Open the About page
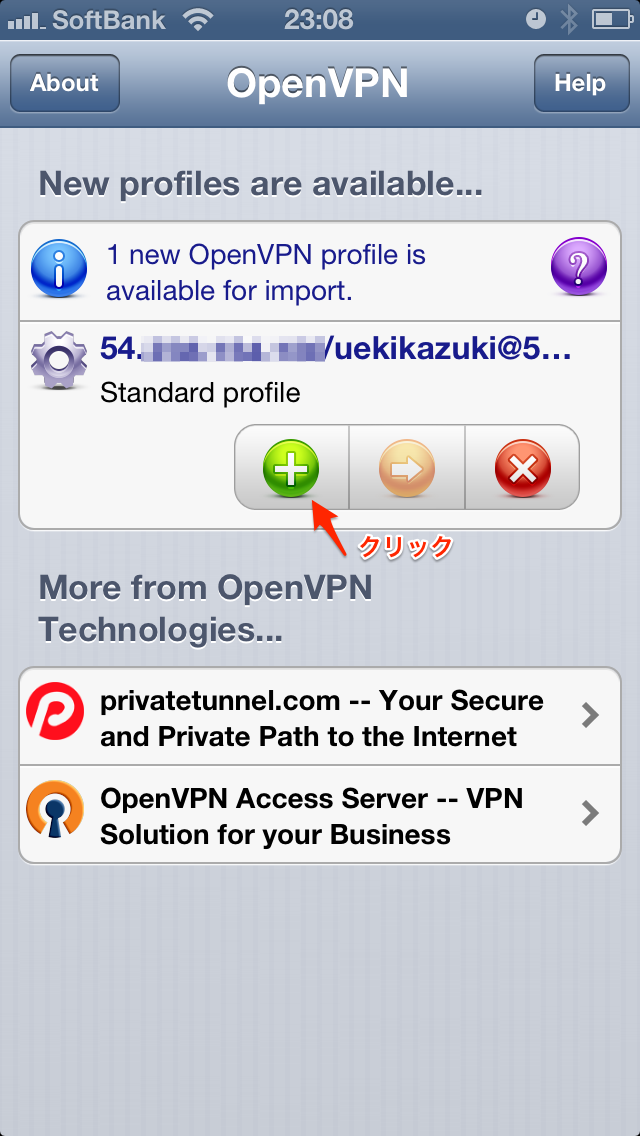The image size is (640, 1136). (x=65, y=83)
